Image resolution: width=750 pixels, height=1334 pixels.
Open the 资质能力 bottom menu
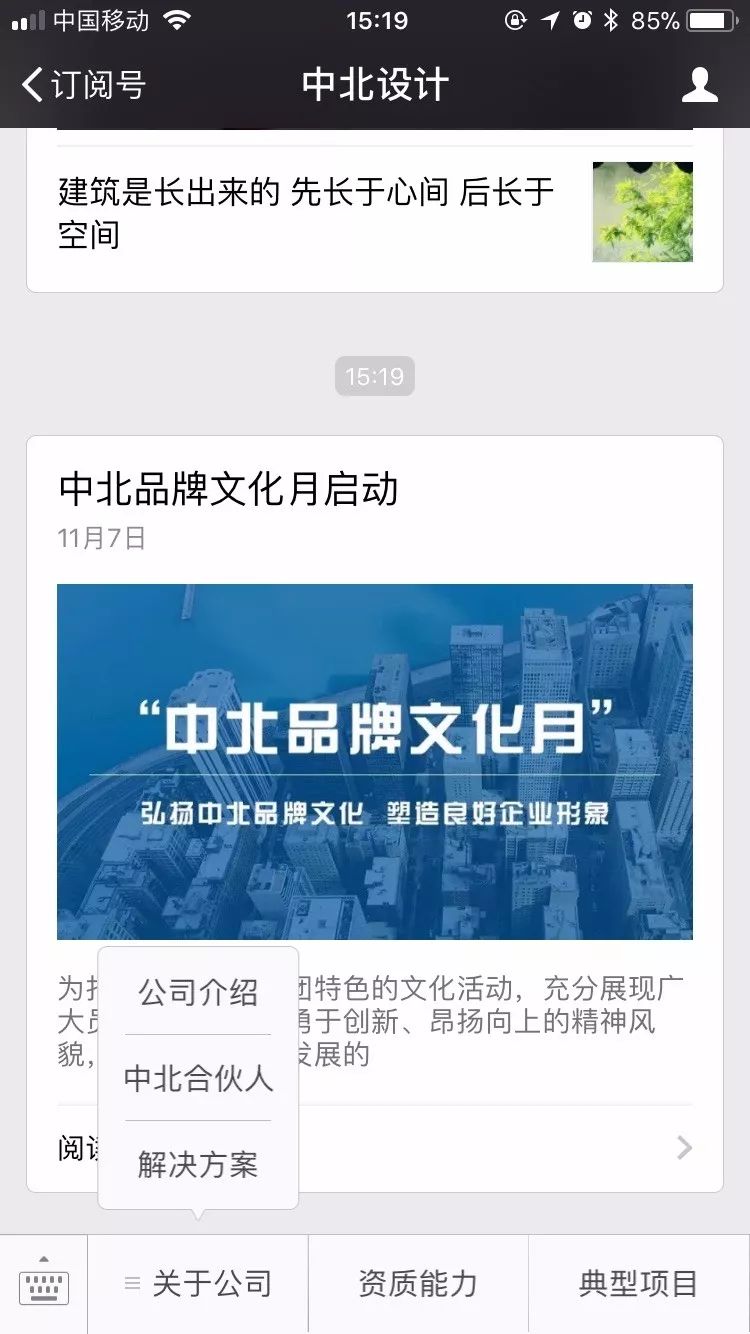pyautogui.click(x=419, y=1283)
